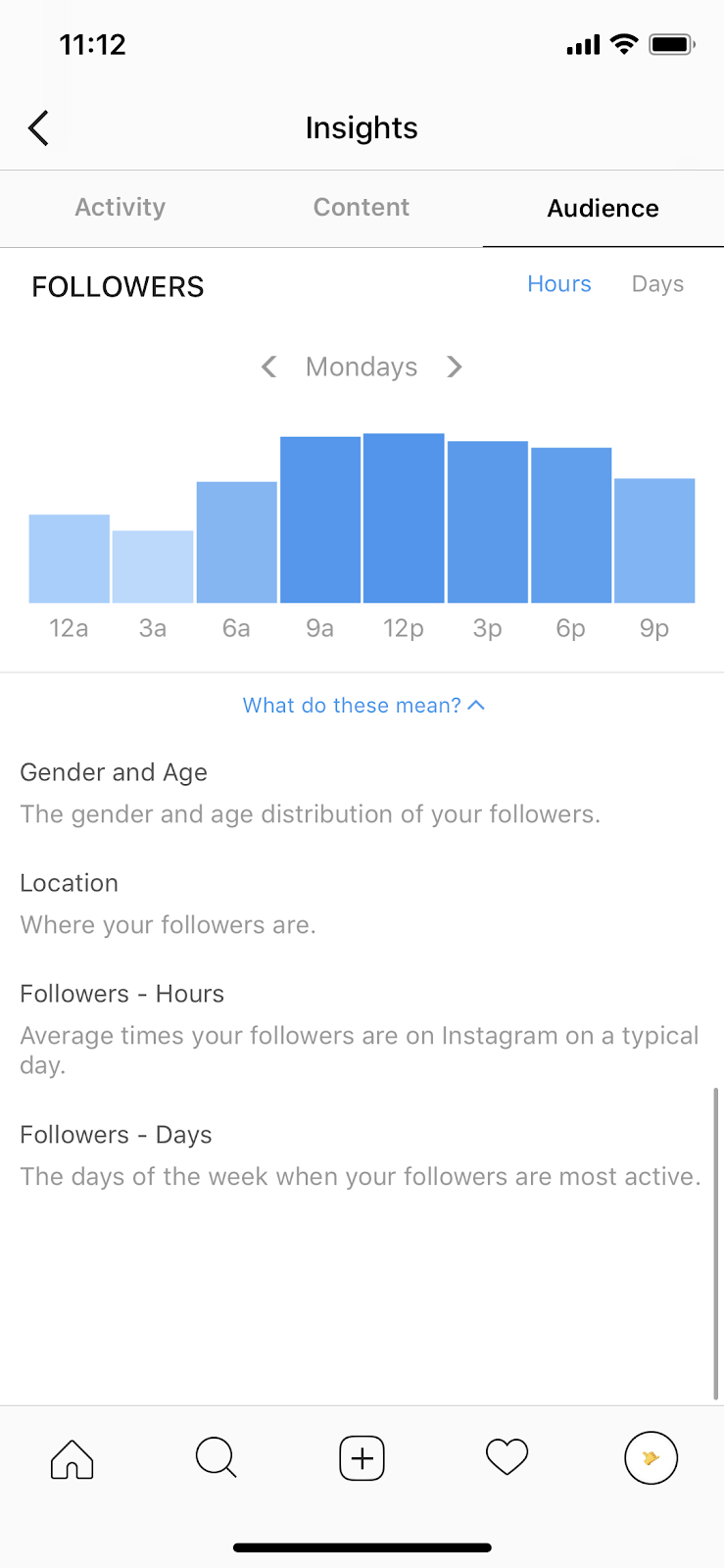724x1568 pixels.
Task: Collapse the 'What do these mean?' section
Action: pos(363,706)
